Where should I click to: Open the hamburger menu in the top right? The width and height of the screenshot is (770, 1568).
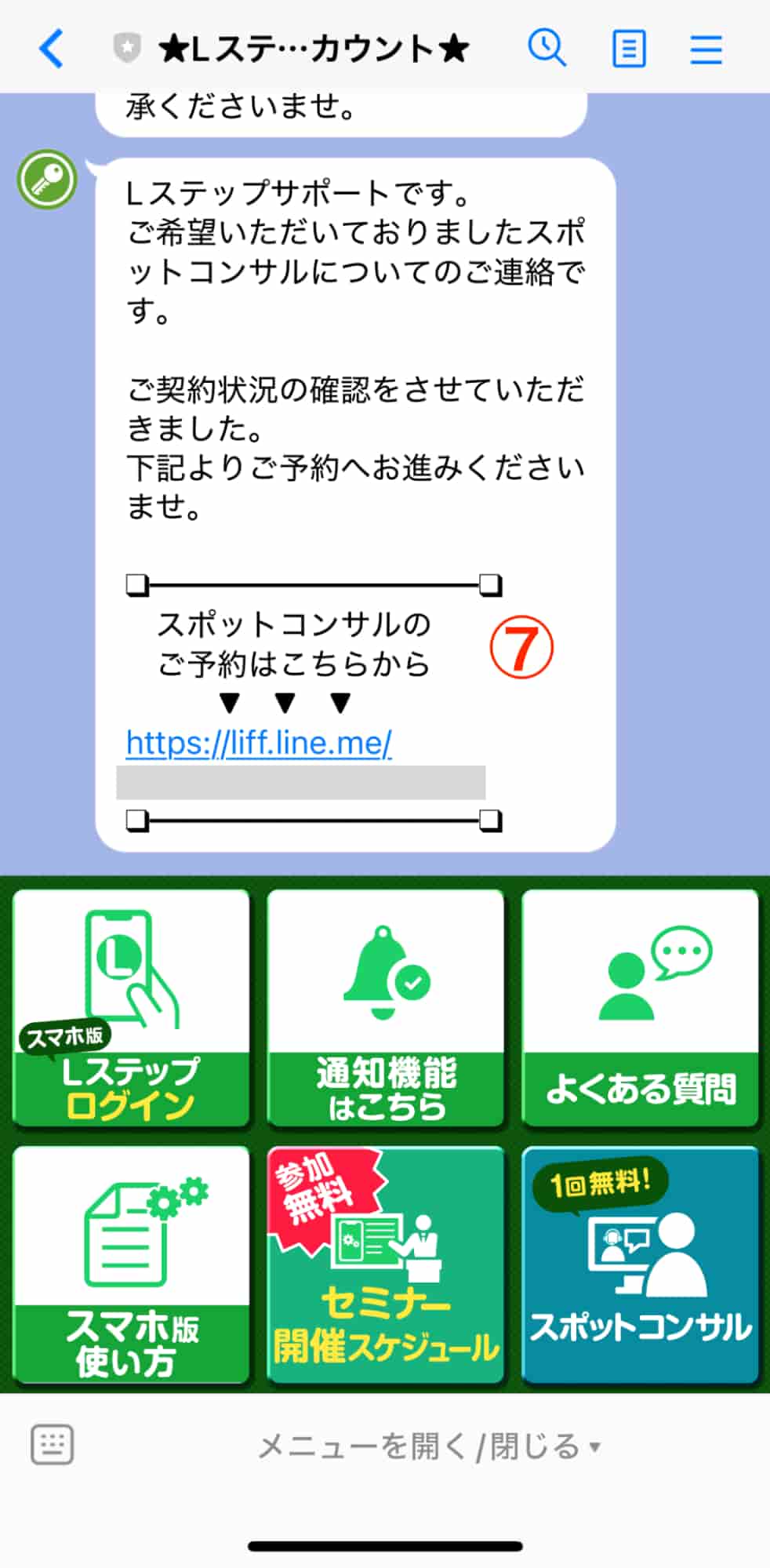705,48
